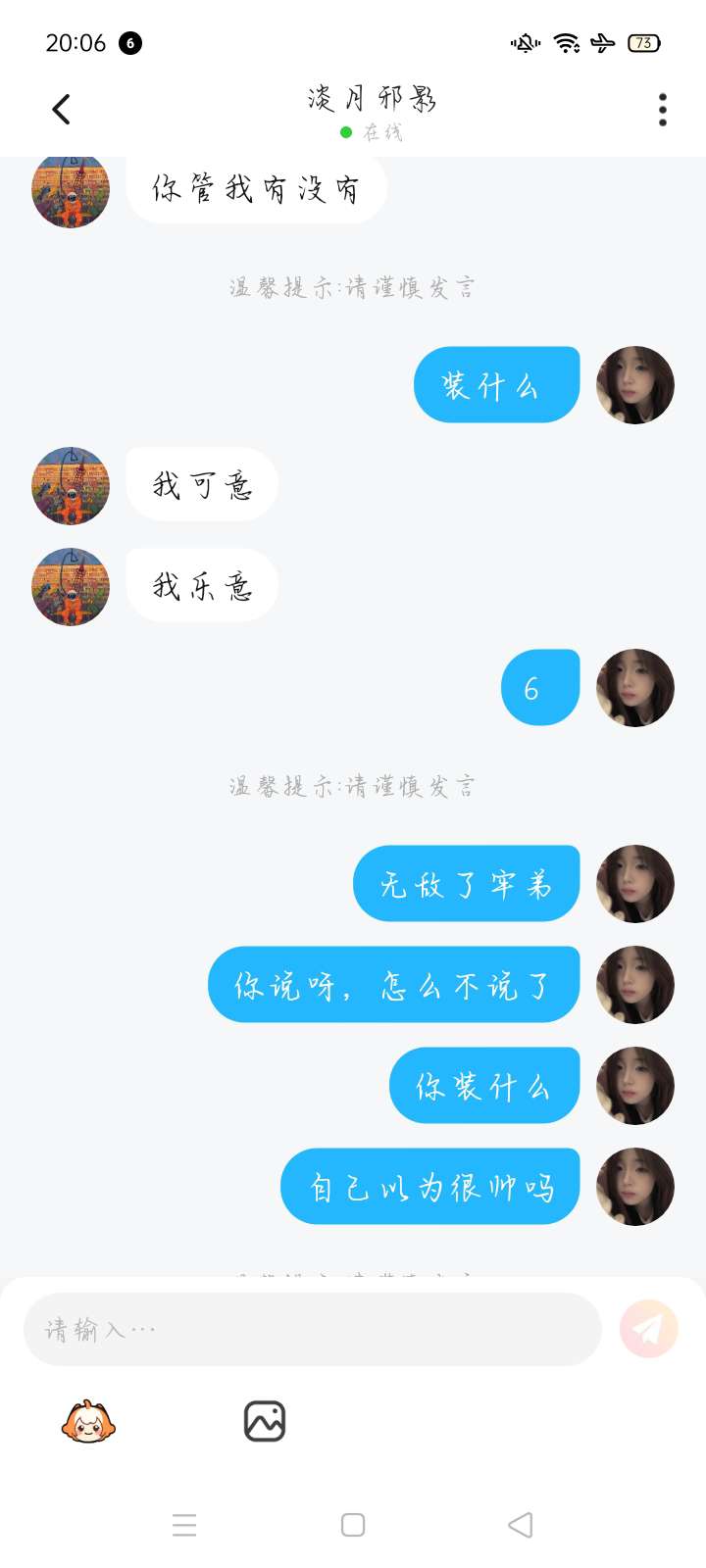706x1568 pixels.
Task: Return to the home screen
Action: tap(353, 1525)
